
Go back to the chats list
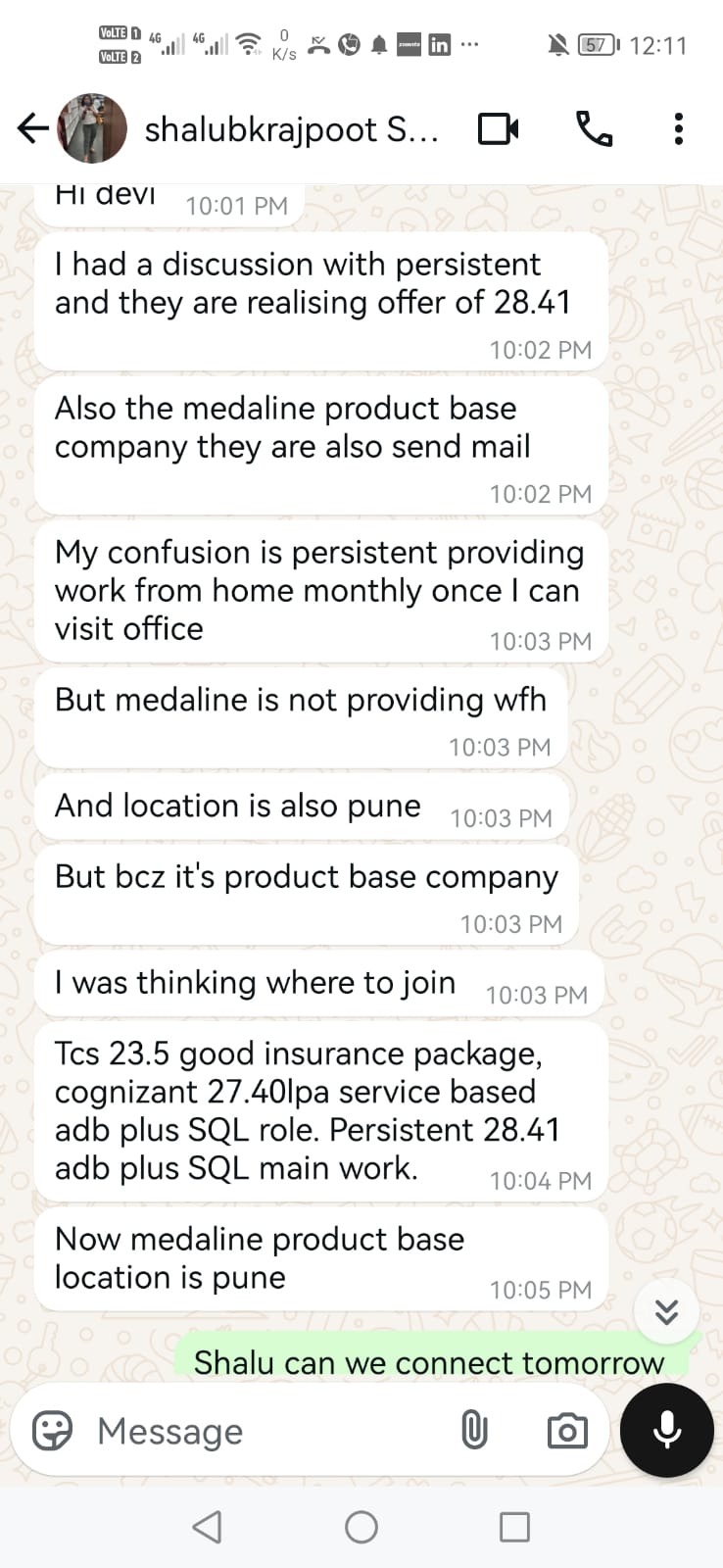(x=33, y=128)
